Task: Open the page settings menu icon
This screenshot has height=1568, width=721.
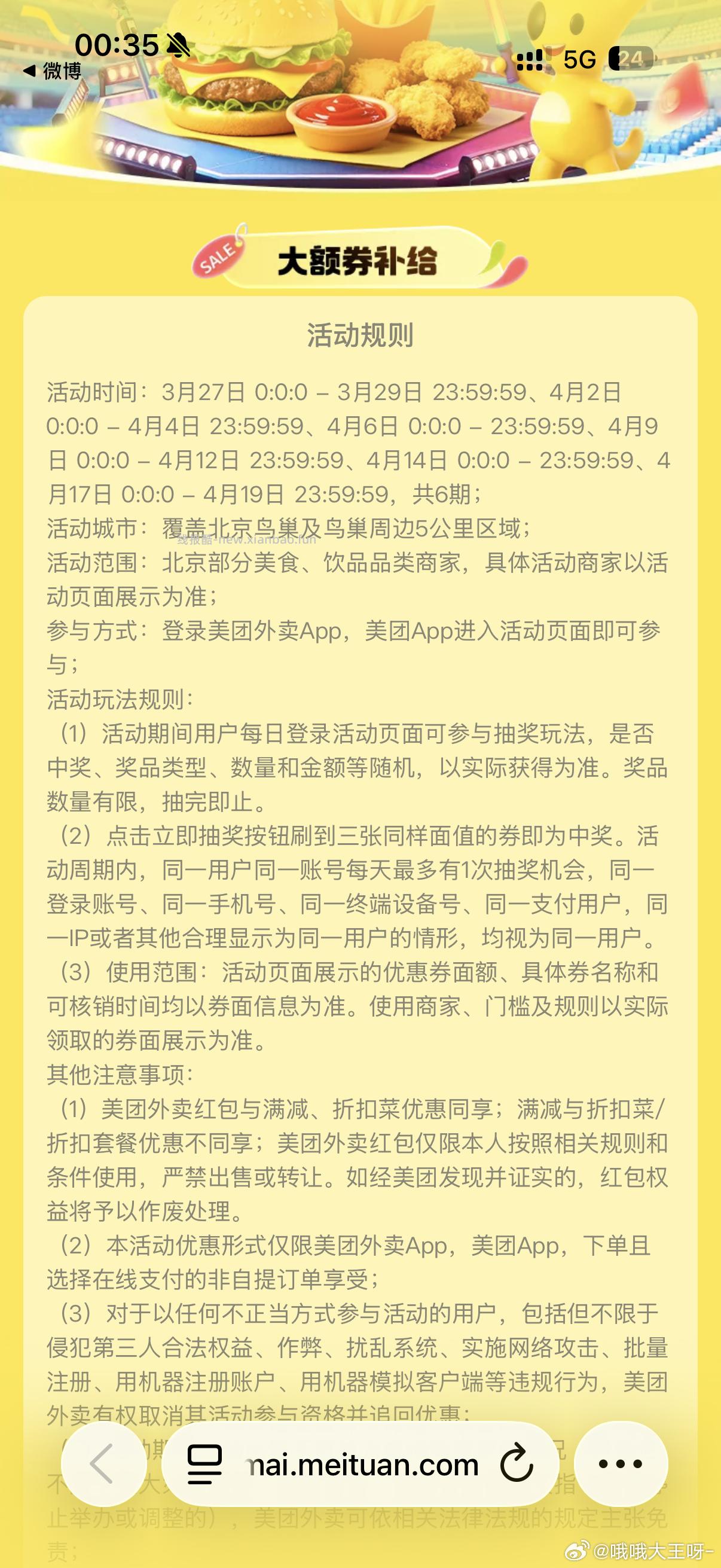Action: coord(204,1464)
